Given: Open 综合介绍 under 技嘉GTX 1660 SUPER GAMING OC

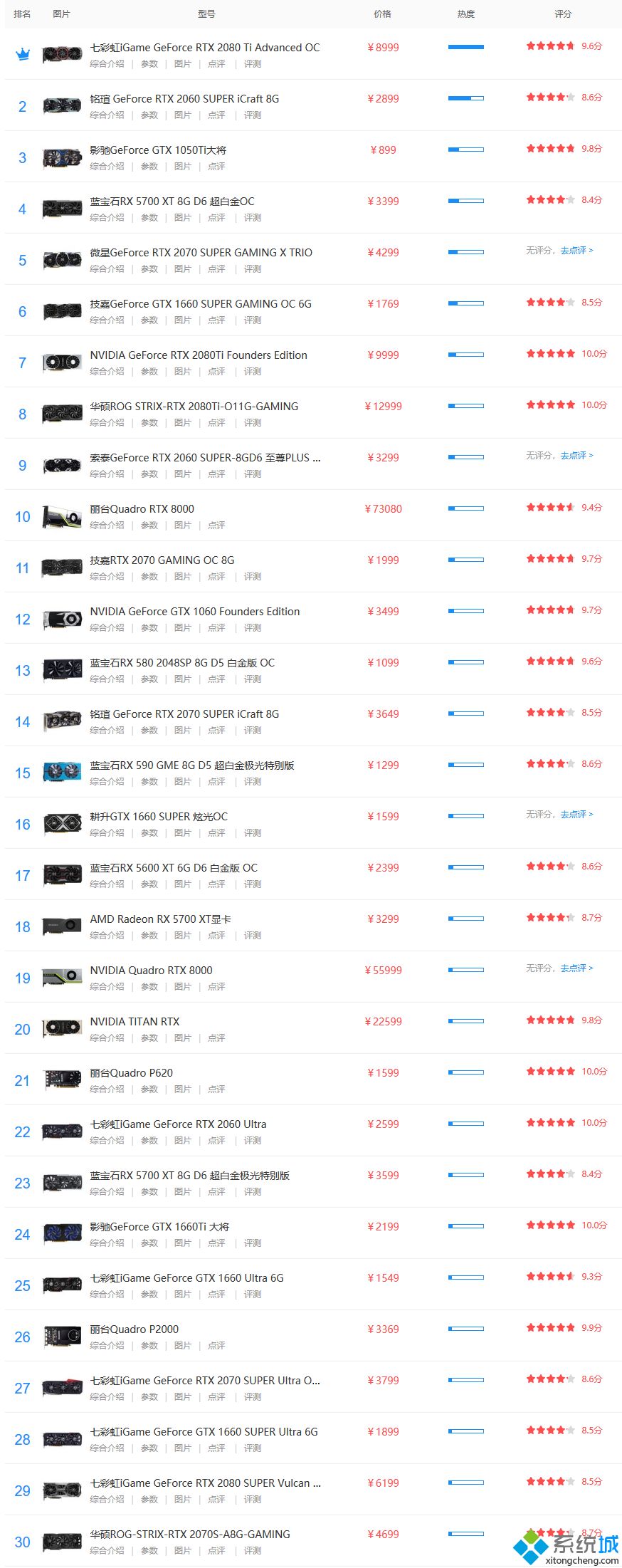Looking at the screenshot, I should tap(107, 320).
